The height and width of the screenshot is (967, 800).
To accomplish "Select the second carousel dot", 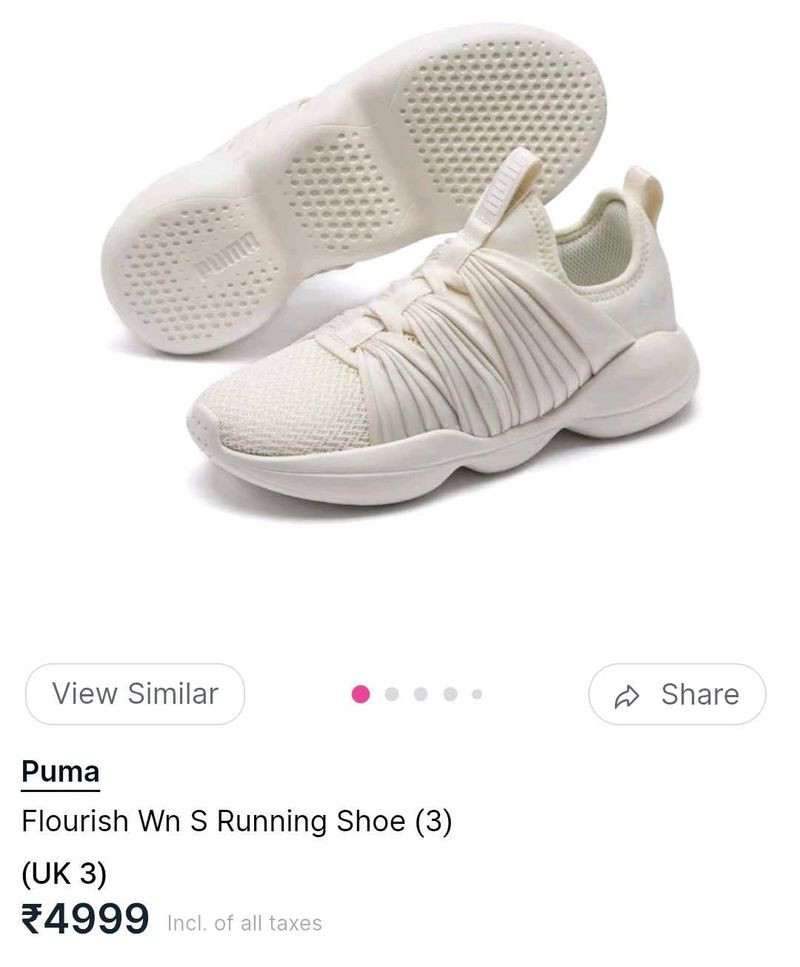I will click(390, 694).
